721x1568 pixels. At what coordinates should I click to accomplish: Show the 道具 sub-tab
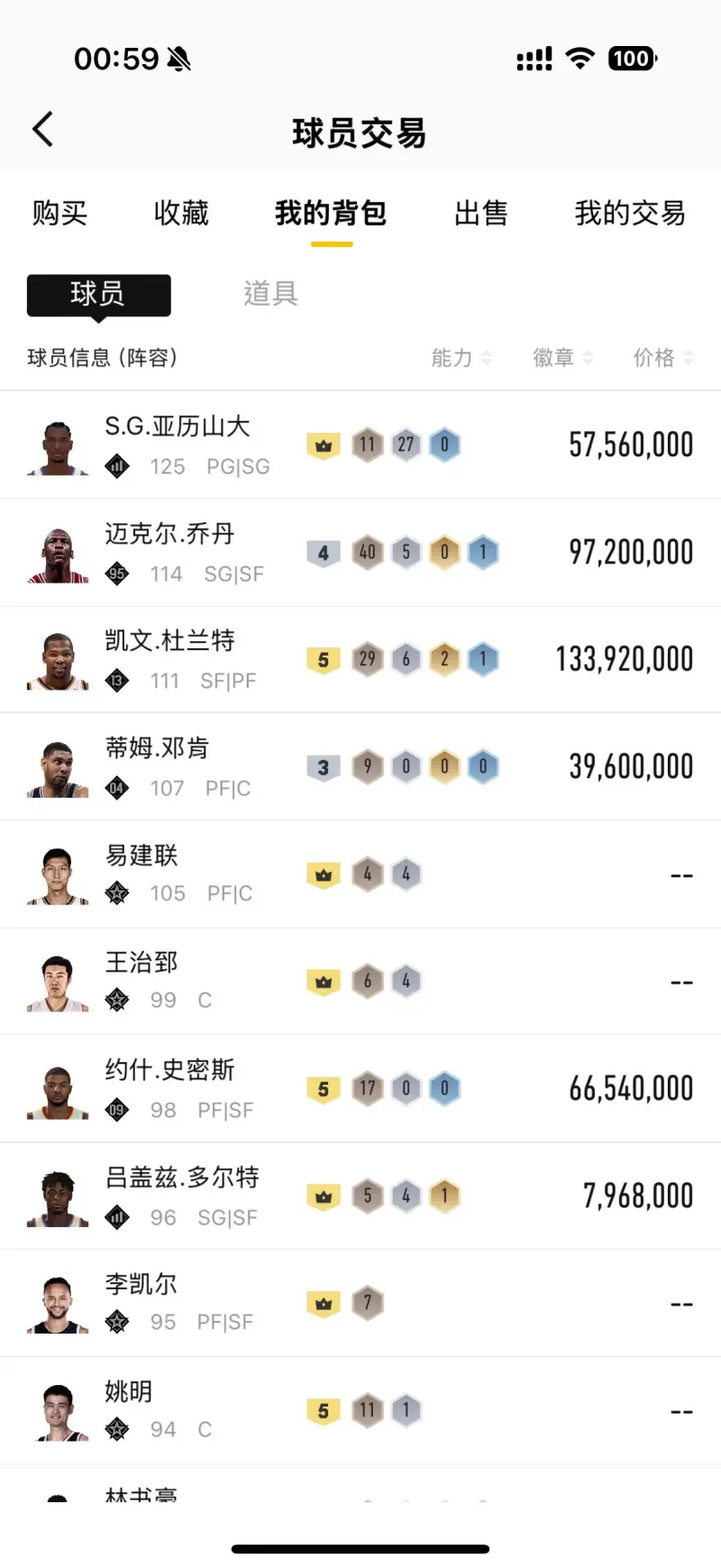(x=270, y=294)
